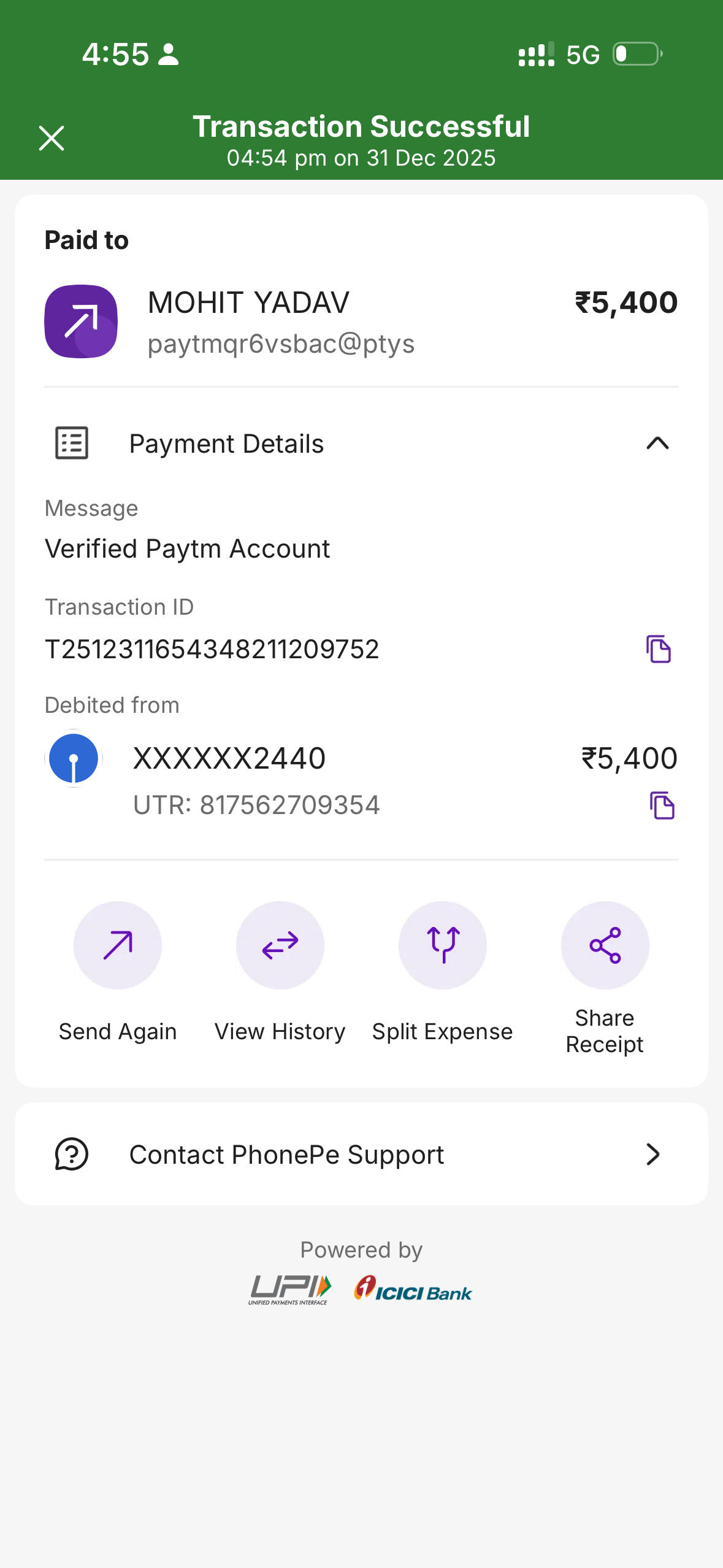Open View History
Image resolution: width=723 pixels, height=1568 pixels.
280,945
